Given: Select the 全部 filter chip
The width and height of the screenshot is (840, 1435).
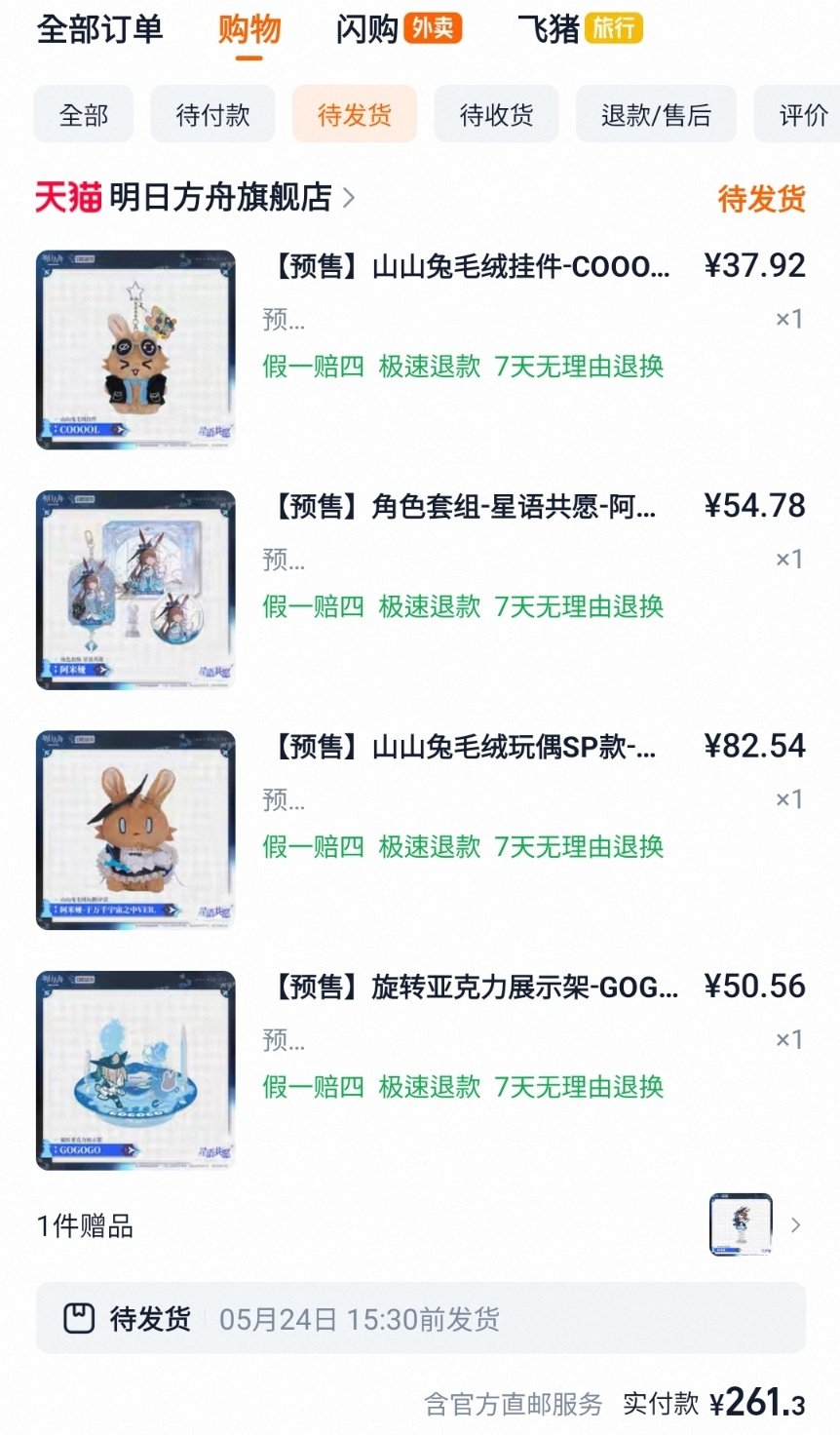Looking at the screenshot, I should point(83,115).
